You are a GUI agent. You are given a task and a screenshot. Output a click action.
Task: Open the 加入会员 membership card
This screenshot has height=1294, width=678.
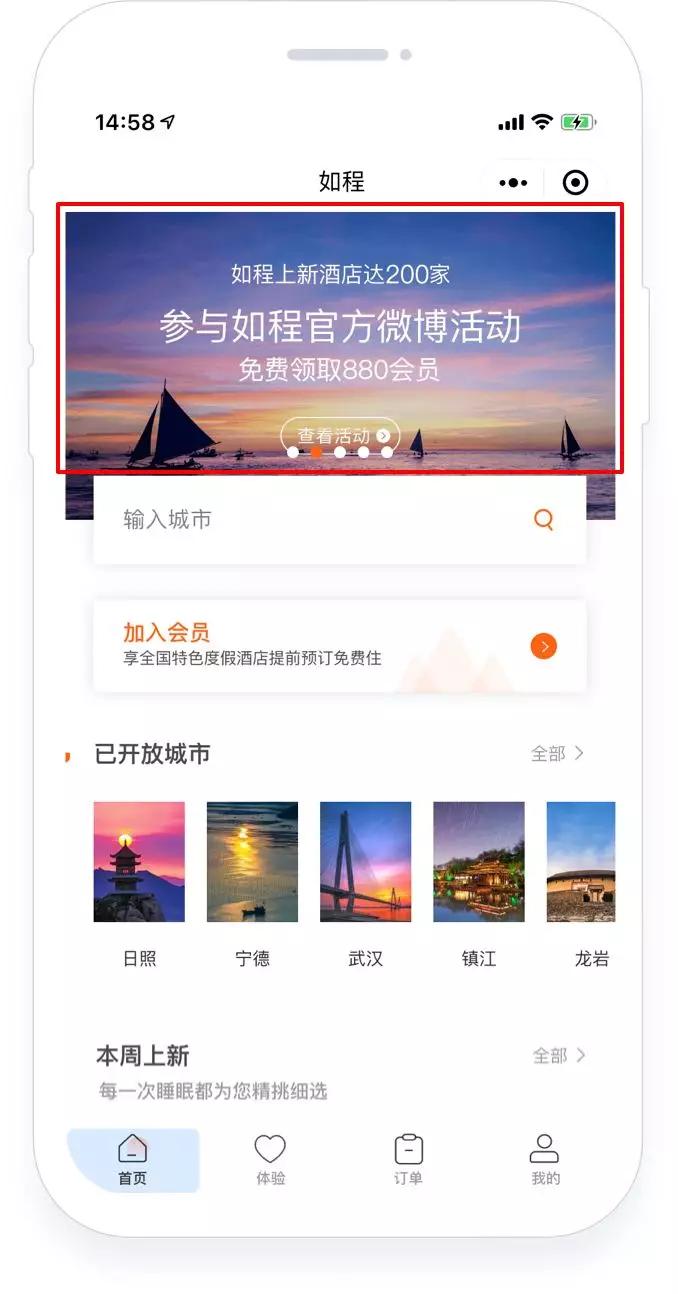[340, 646]
